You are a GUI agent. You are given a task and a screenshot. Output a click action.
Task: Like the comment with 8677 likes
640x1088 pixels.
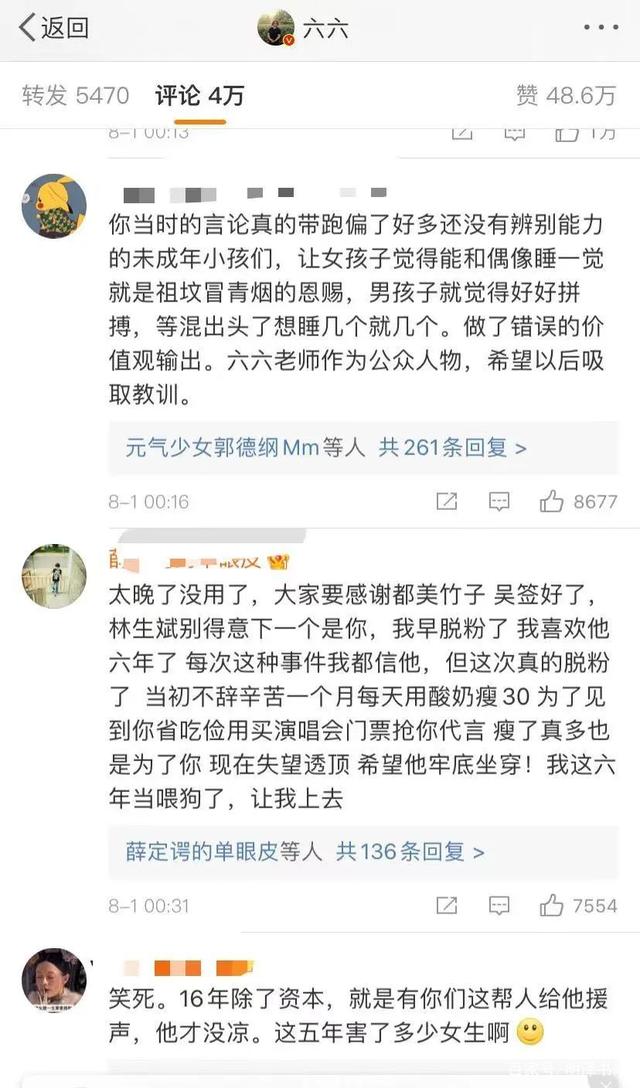pyautogui.click(x=552, y=502)
